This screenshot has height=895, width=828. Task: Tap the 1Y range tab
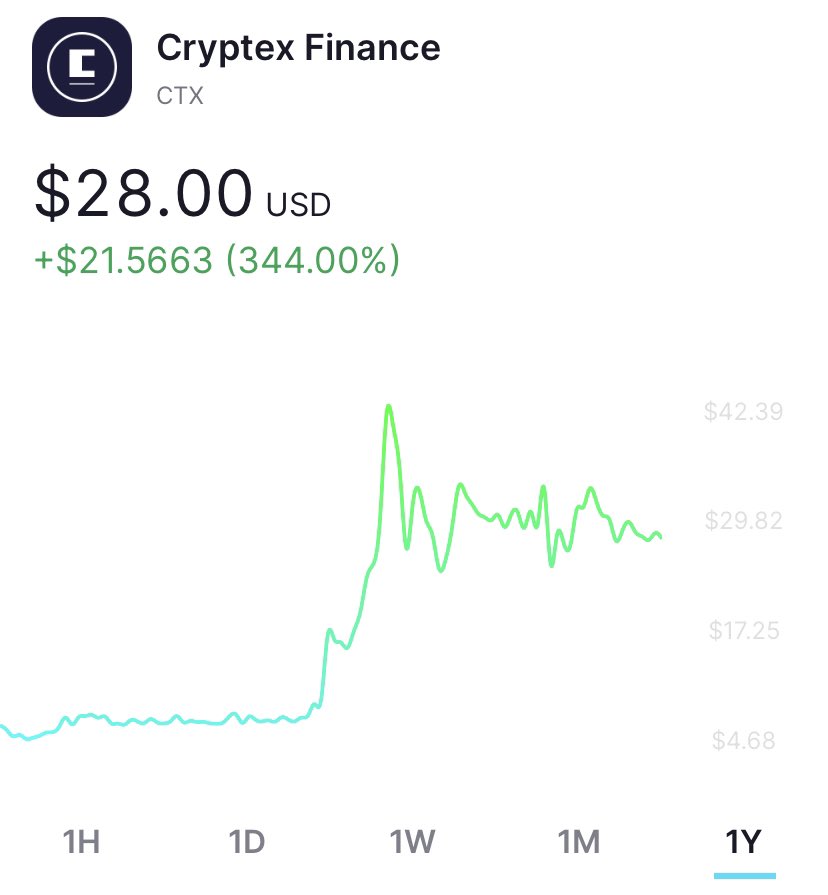point(744,842)
